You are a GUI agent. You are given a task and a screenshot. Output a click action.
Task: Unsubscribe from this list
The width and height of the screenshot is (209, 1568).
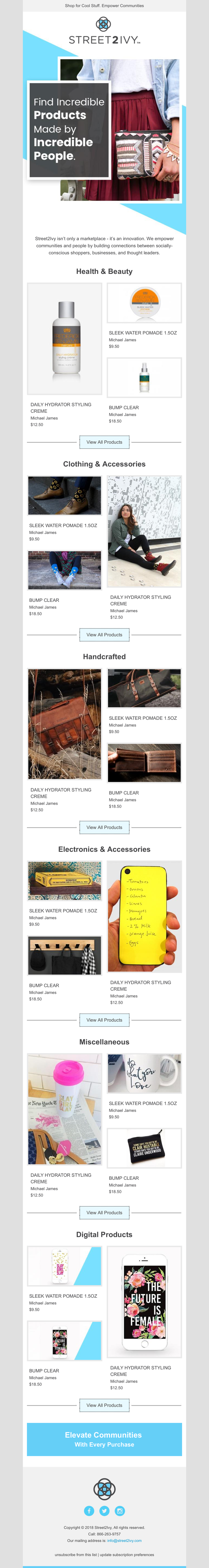point(76,1555)
